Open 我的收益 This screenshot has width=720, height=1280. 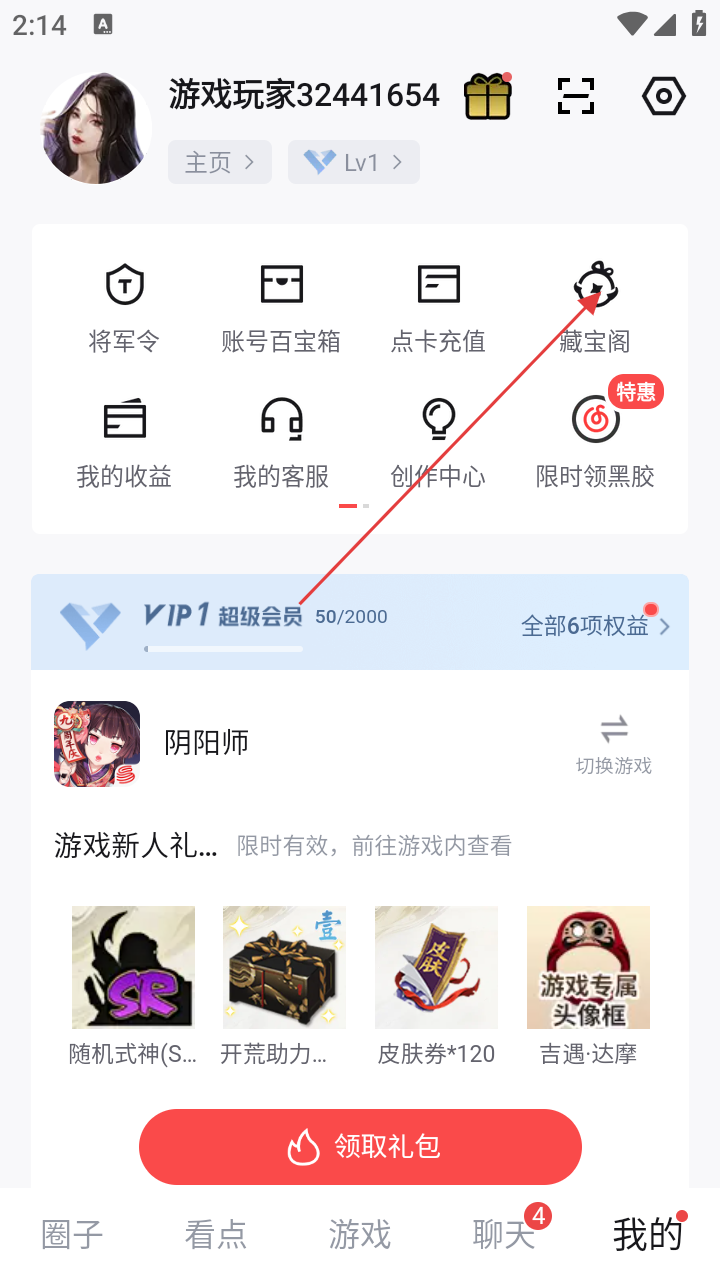tap(125, 442)
